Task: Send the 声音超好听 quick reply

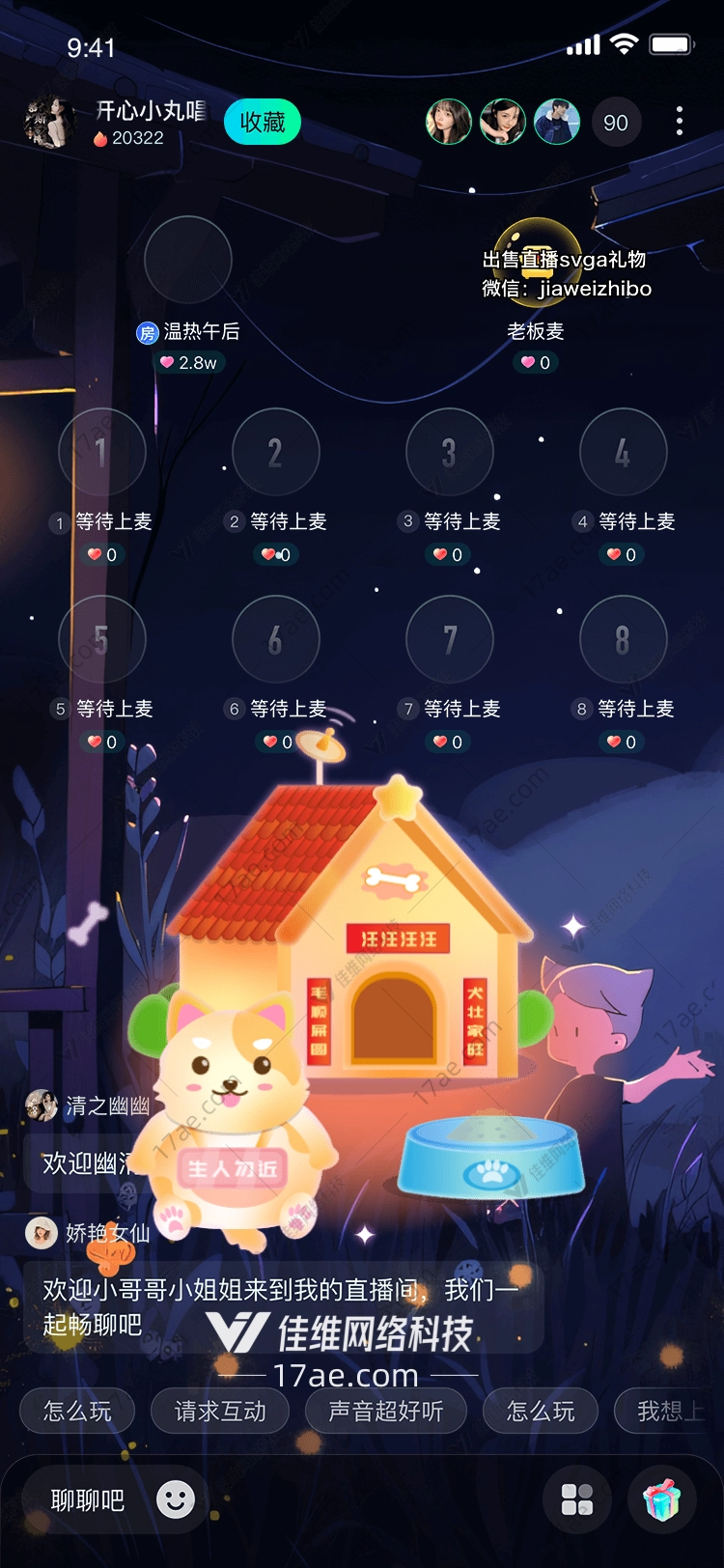Action: click(x=385, y=1412)
